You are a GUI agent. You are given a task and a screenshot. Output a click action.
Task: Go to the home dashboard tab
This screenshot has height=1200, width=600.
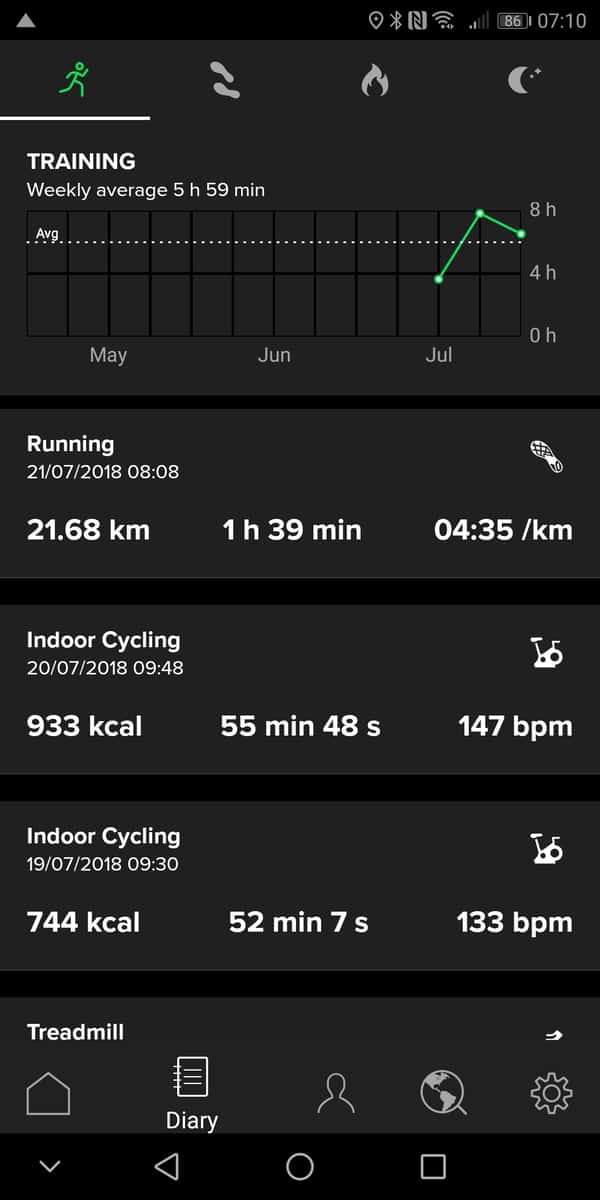pos(48,1093)
